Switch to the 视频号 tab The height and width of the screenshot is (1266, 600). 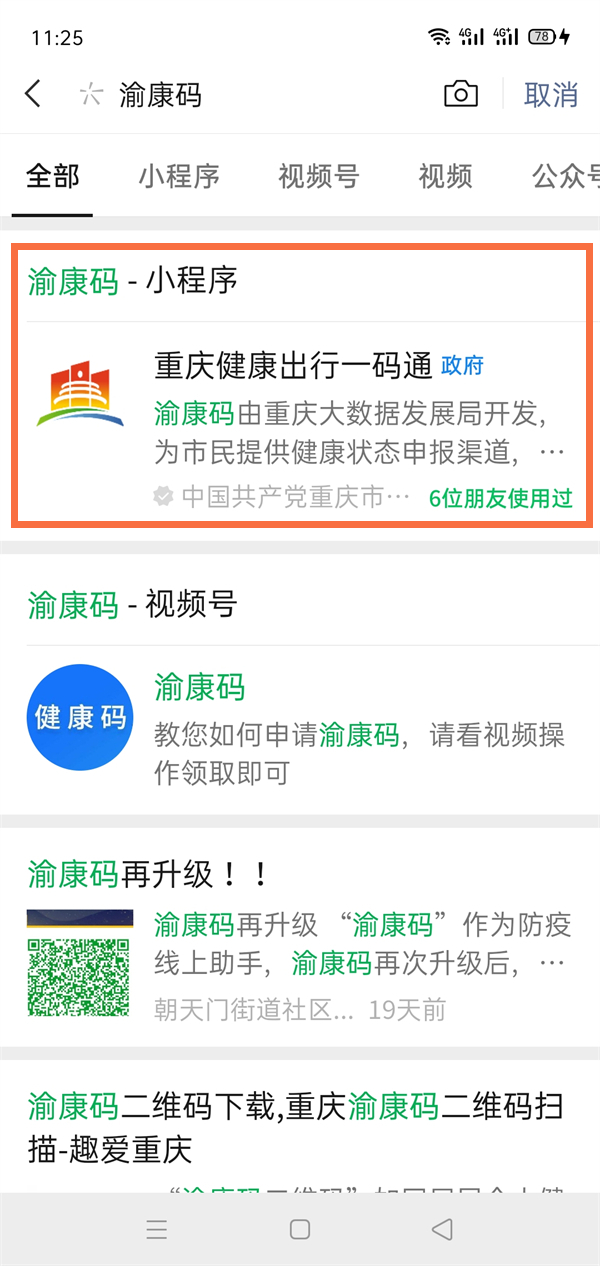(x=318, y=177)
